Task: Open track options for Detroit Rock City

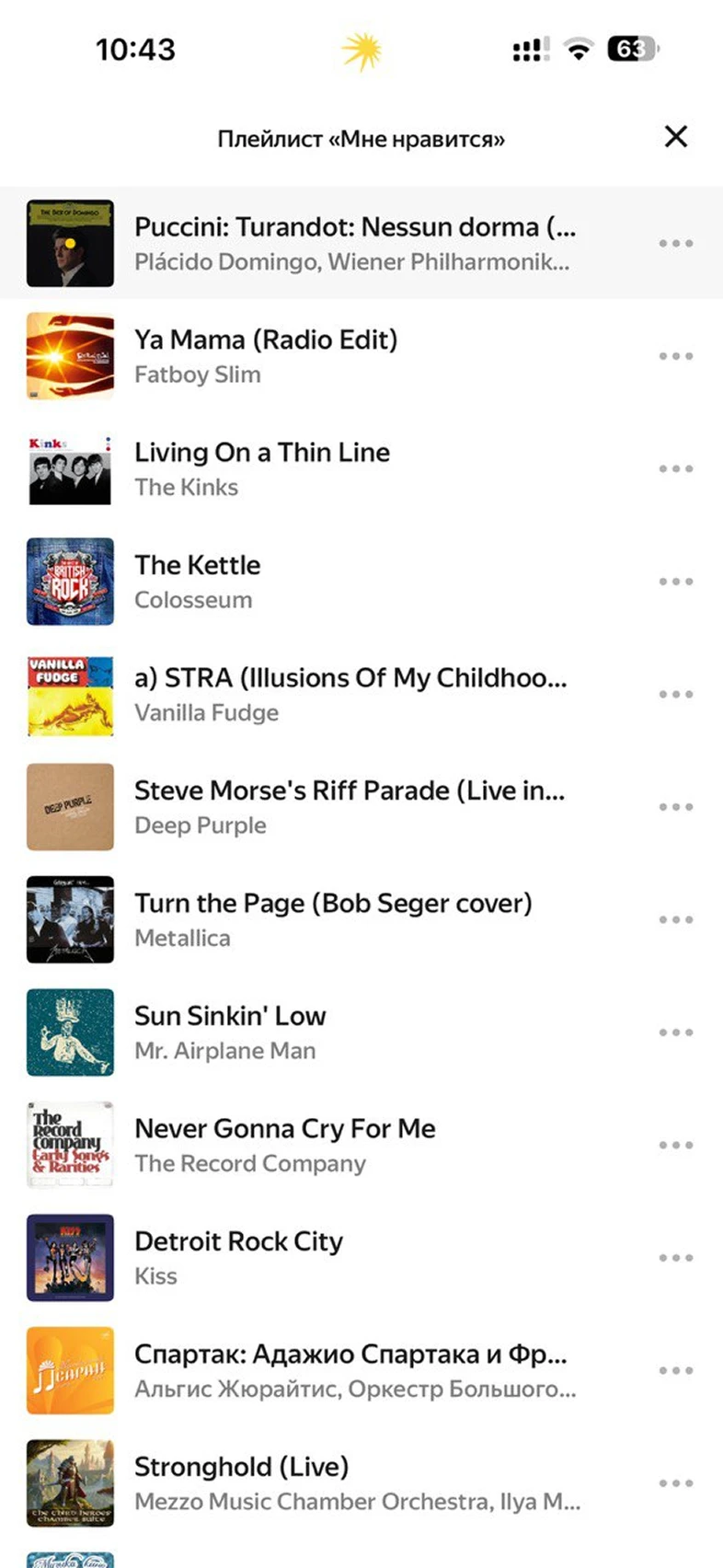Action: coord(676,1258)
